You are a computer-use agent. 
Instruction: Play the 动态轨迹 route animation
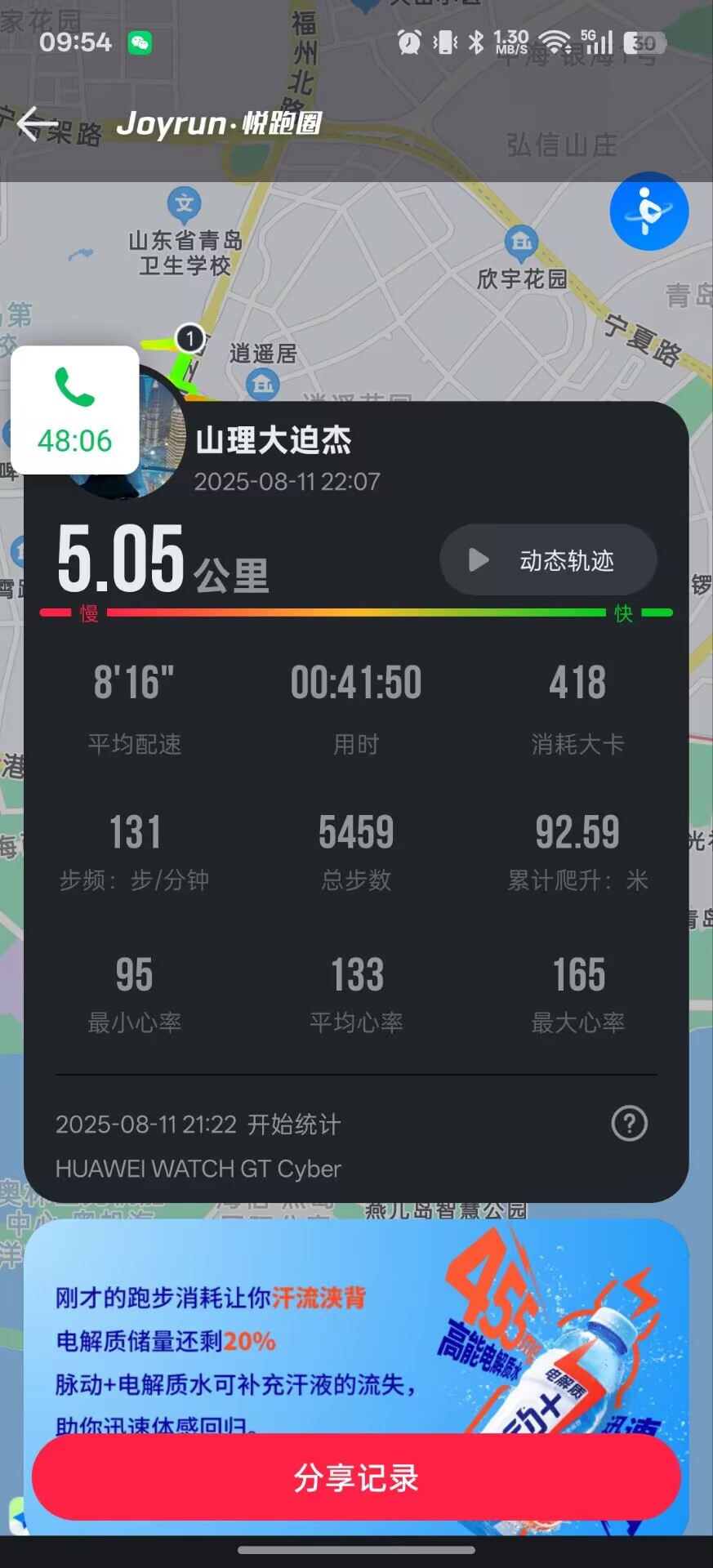tap(548, 560)
